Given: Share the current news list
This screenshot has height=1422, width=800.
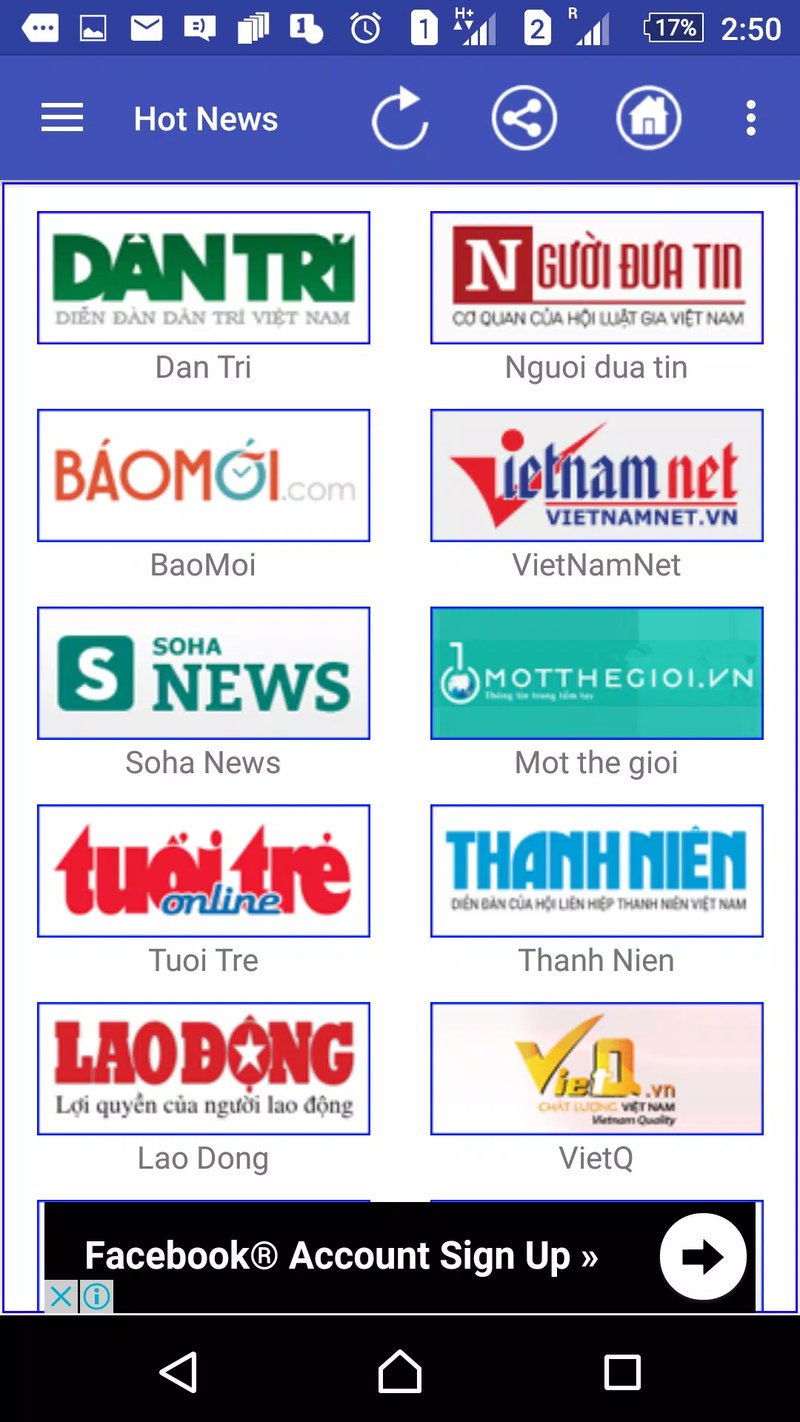Looking at the screenshot, I should [x=524, y=117].
